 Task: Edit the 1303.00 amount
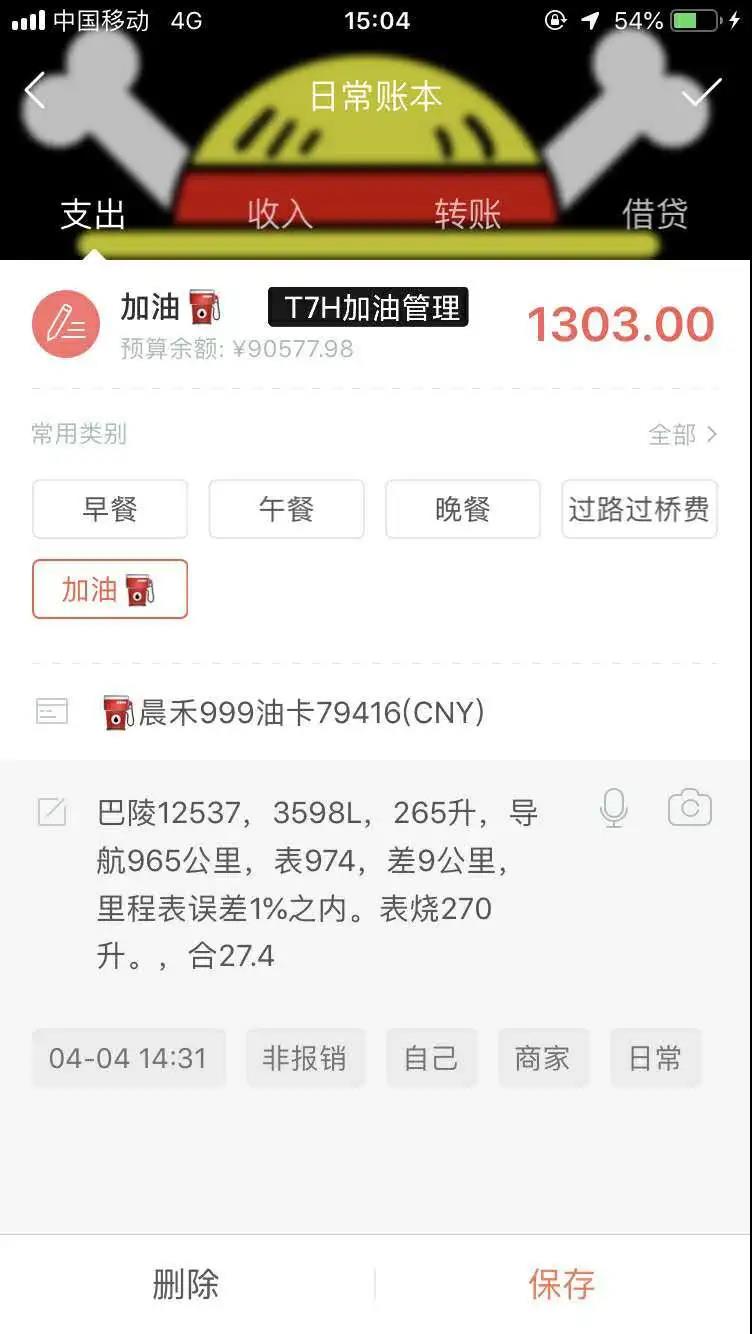[620, 324]
